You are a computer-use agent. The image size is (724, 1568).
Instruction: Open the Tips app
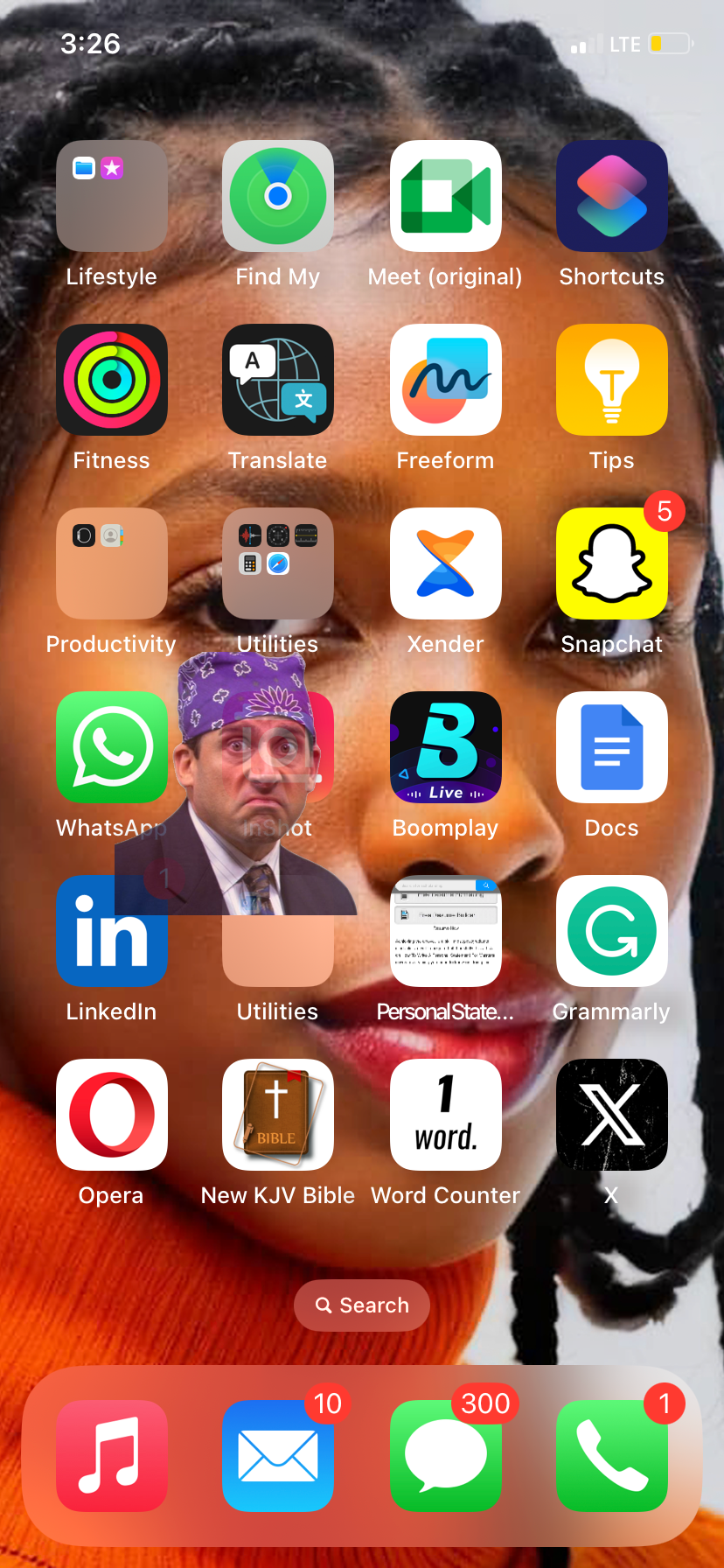pyautogui.click(x=611, y=380)
